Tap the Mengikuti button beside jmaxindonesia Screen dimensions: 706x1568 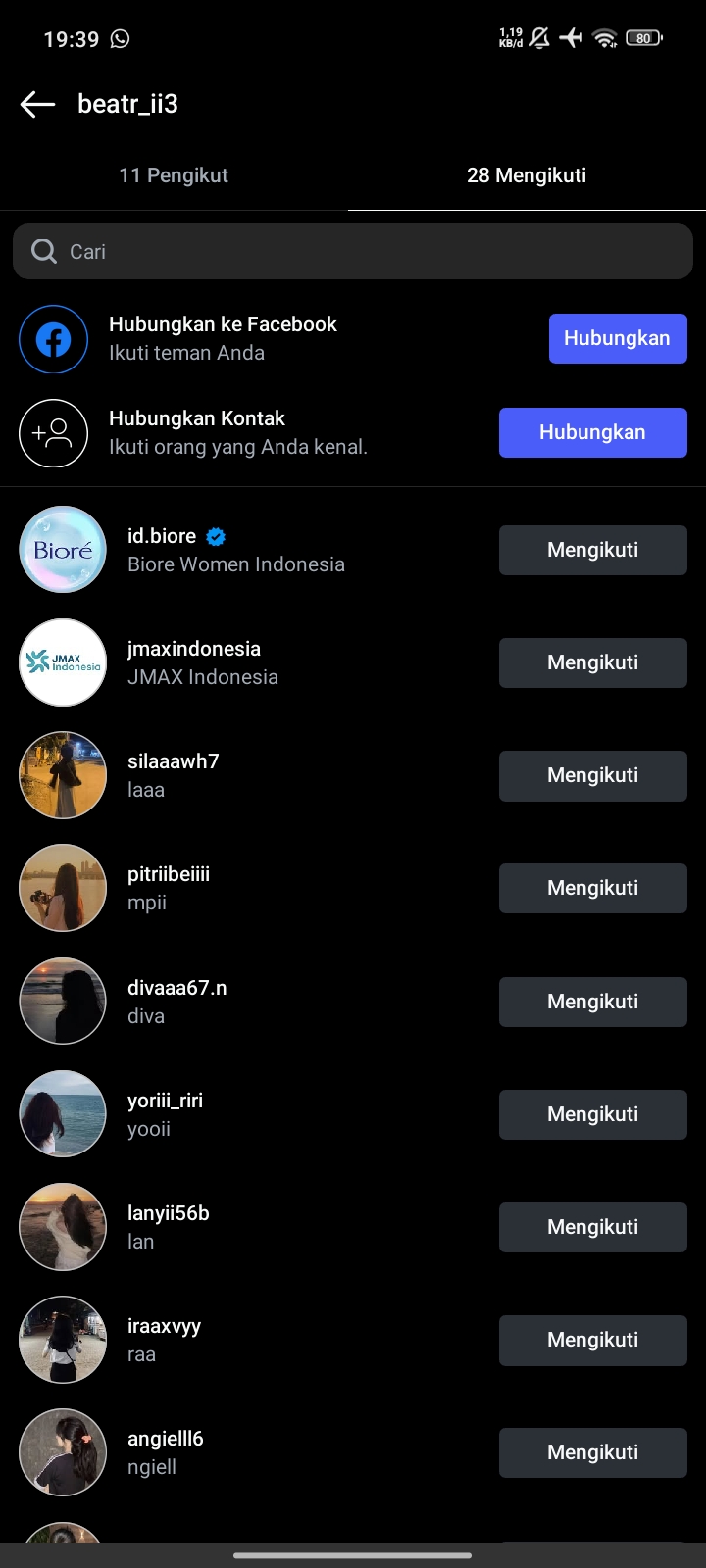(592, 662)
